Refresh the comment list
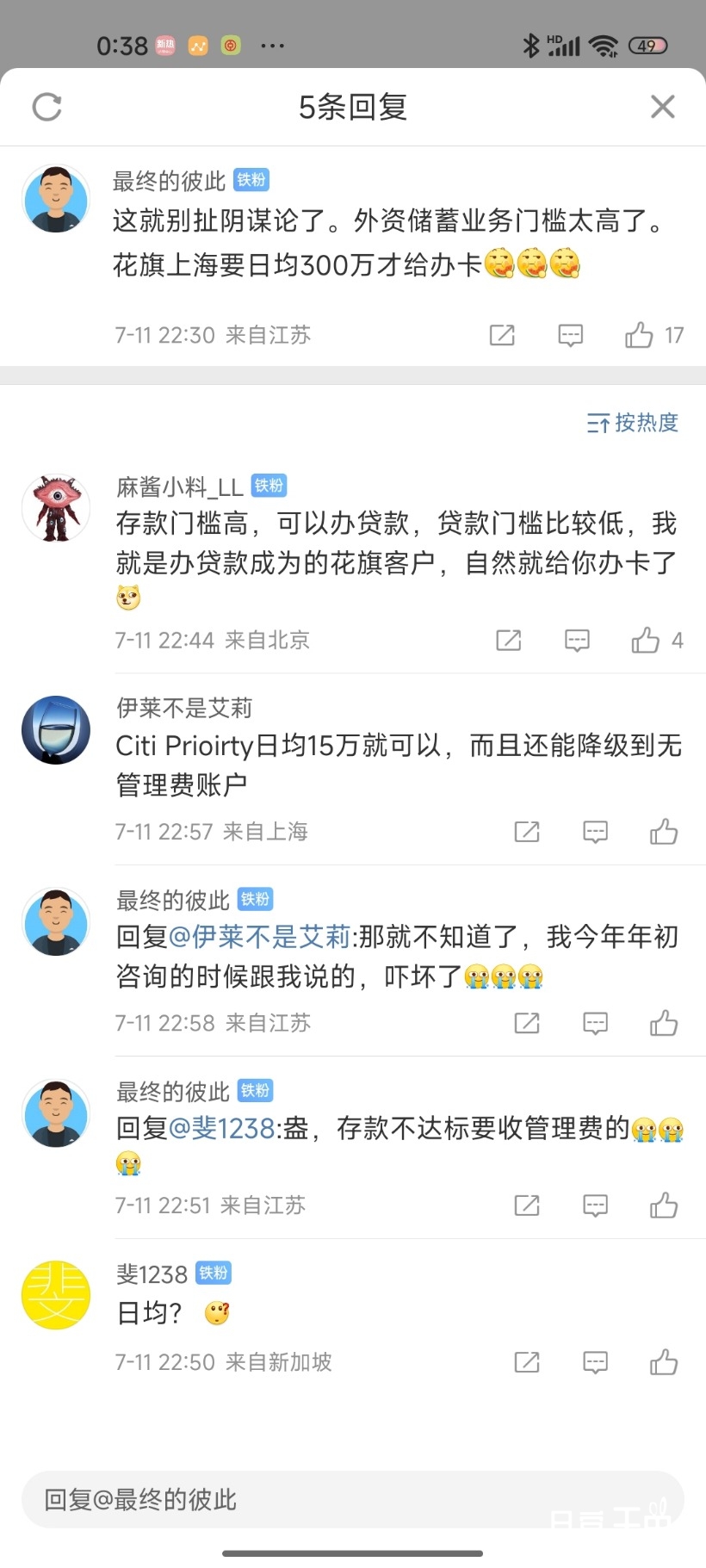This screenshot has height=1568, width=706. point(48,107)
